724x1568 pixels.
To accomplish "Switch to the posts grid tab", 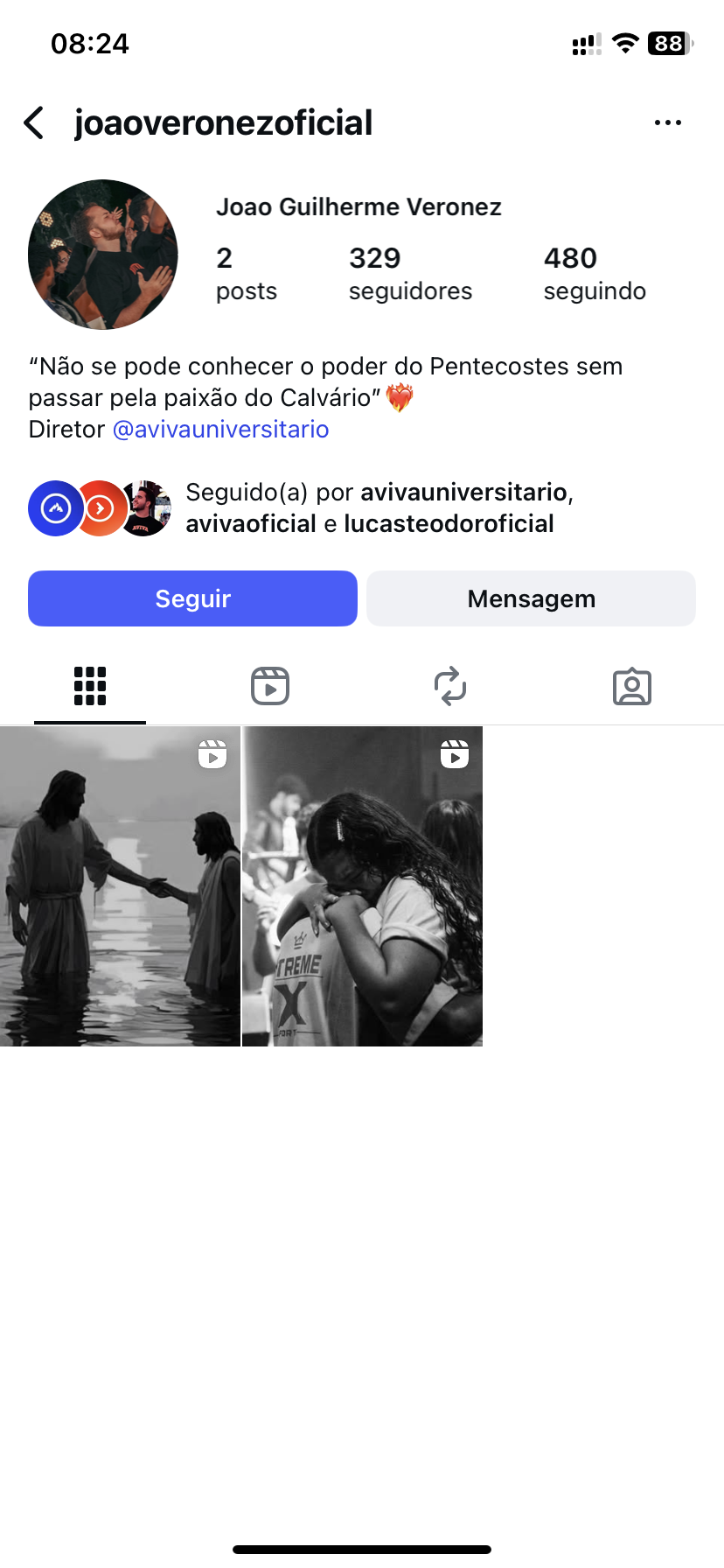I will (x=90, y=686).
